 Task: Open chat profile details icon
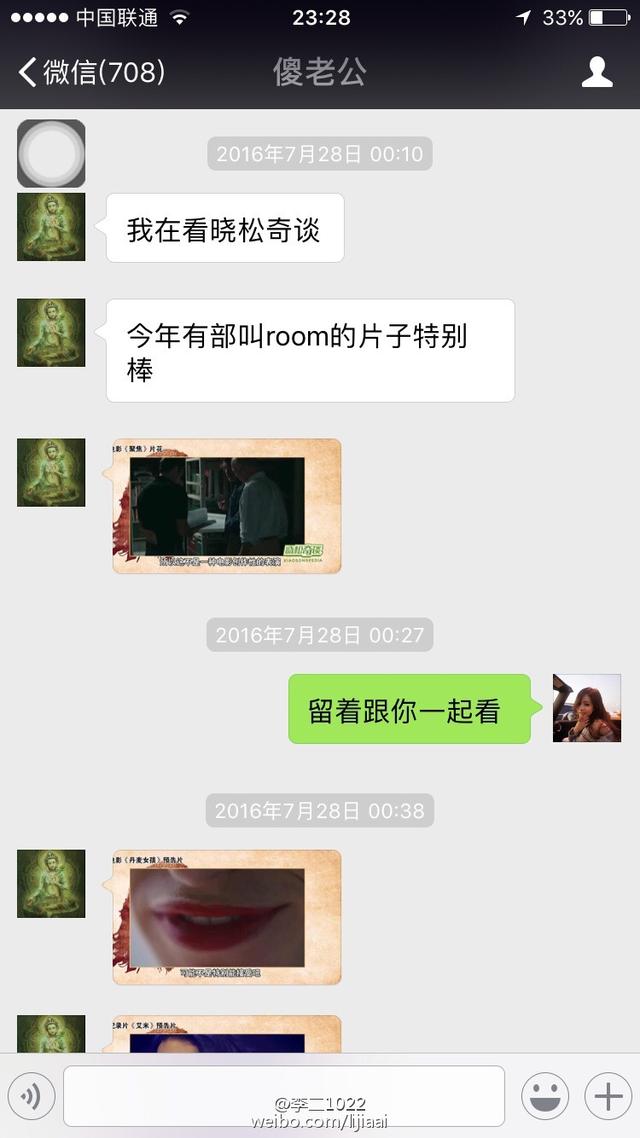(x=597, y=72)
